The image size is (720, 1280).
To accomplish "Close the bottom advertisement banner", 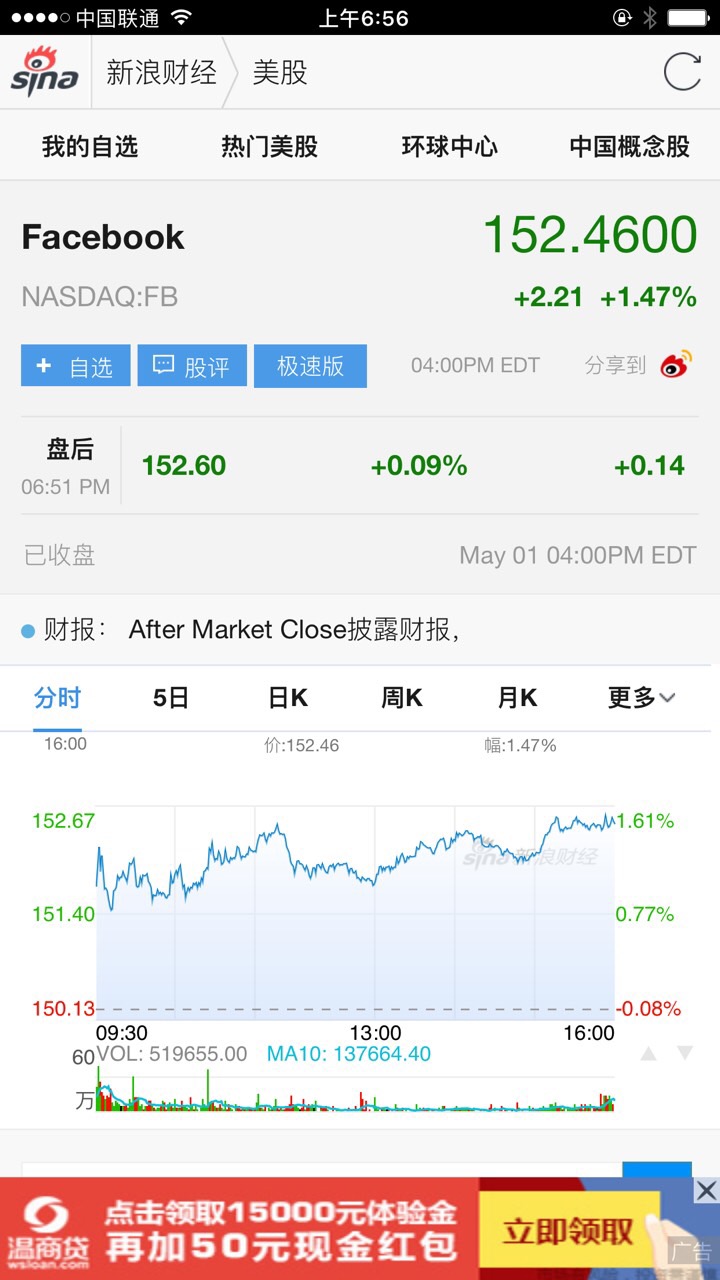I will [x=706, y=1190].
